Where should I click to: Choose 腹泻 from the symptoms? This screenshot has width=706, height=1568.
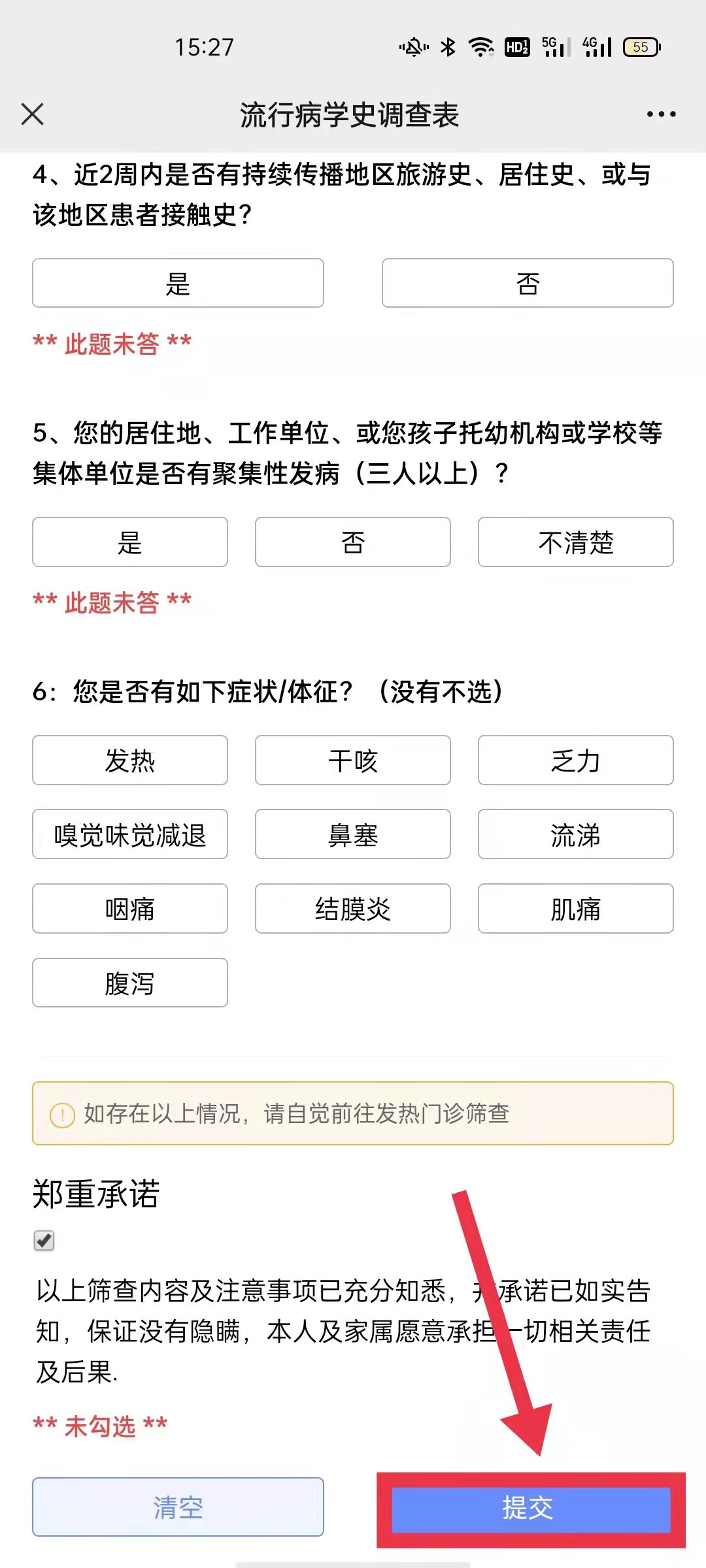coord(130,983)
